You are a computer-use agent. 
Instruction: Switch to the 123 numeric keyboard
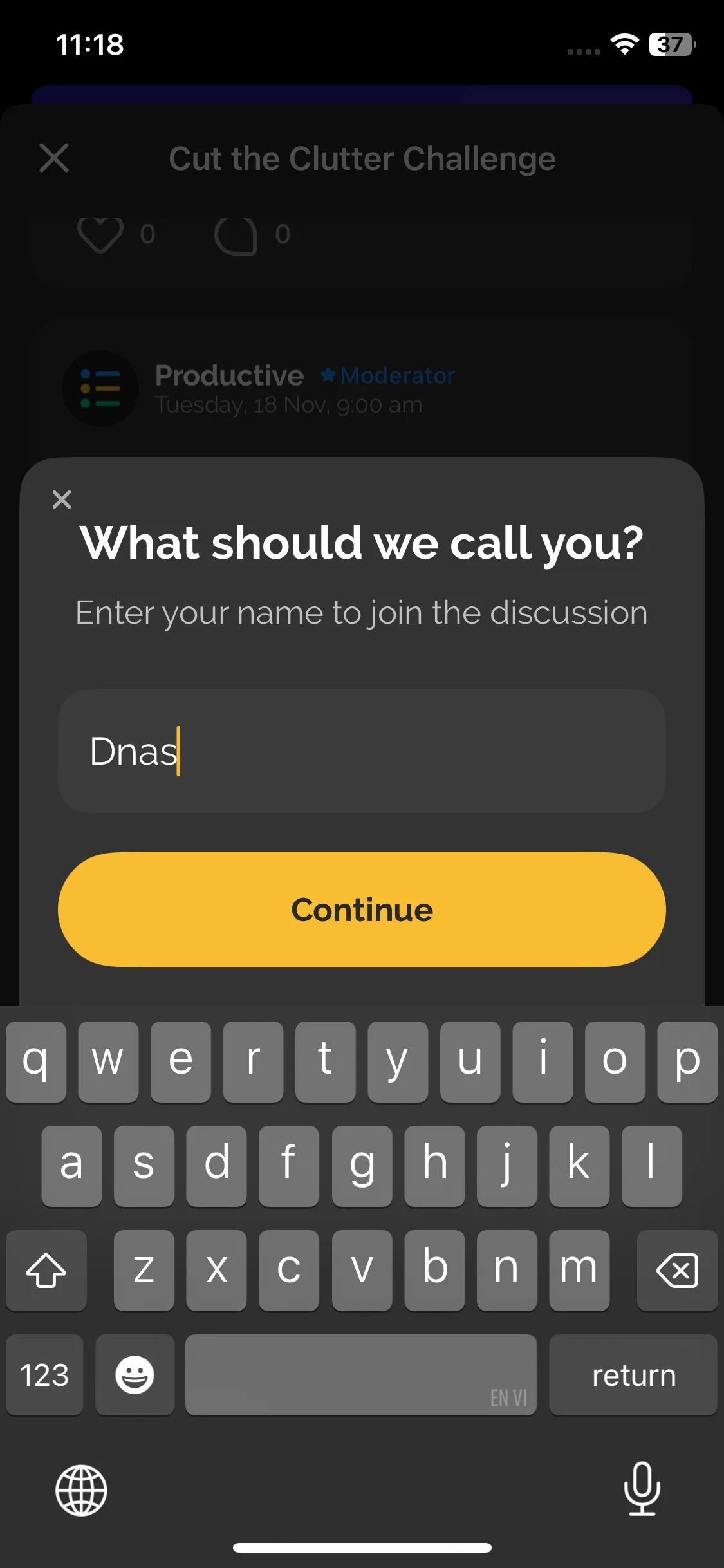coord(44,1375)
